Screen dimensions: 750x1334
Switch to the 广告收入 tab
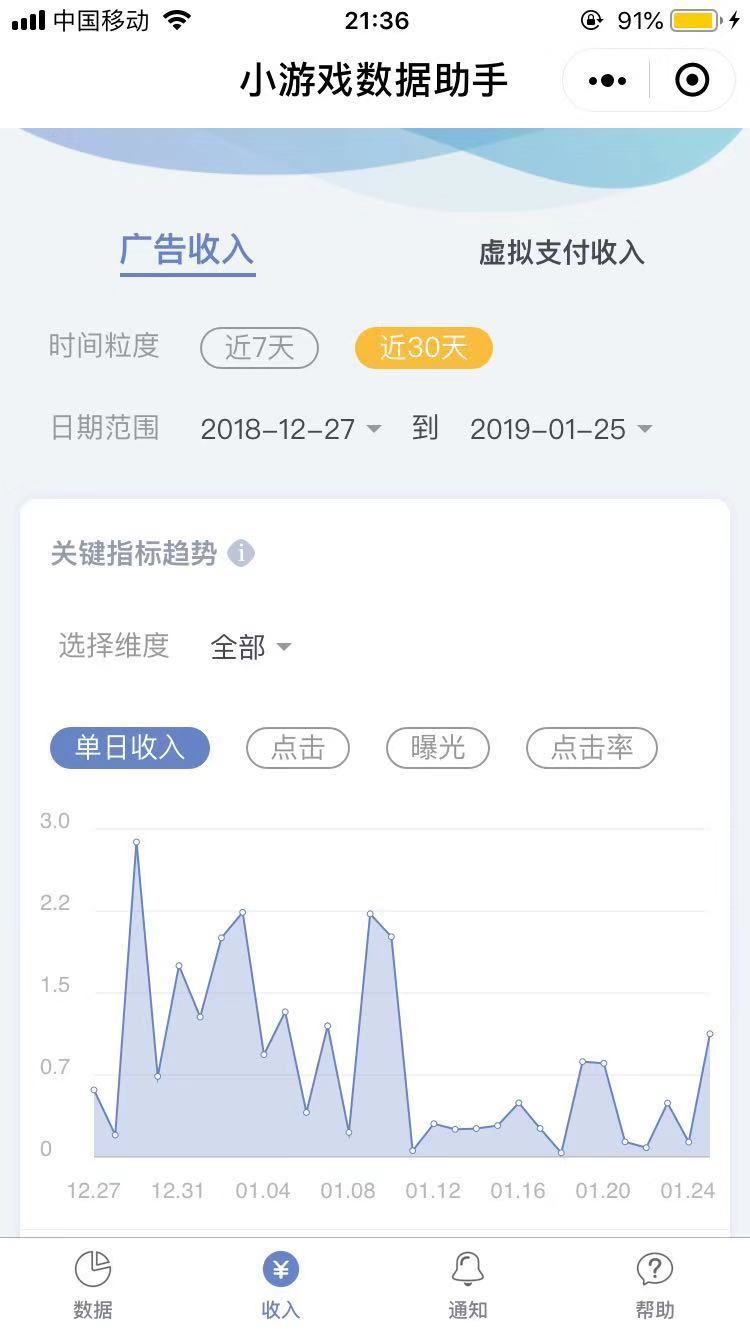187,250
